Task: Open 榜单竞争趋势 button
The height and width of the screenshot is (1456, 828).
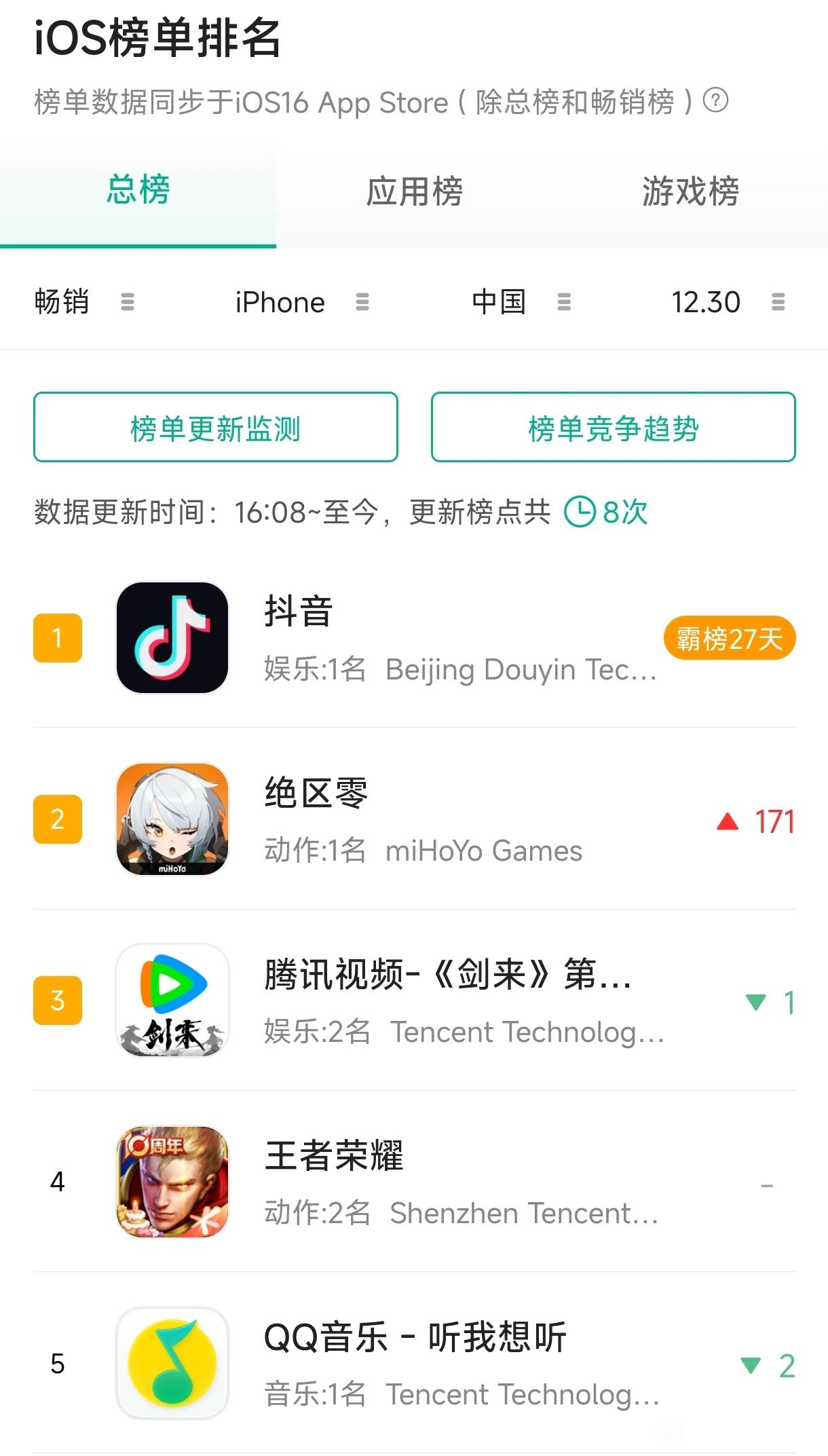Action: click(613, 428)
